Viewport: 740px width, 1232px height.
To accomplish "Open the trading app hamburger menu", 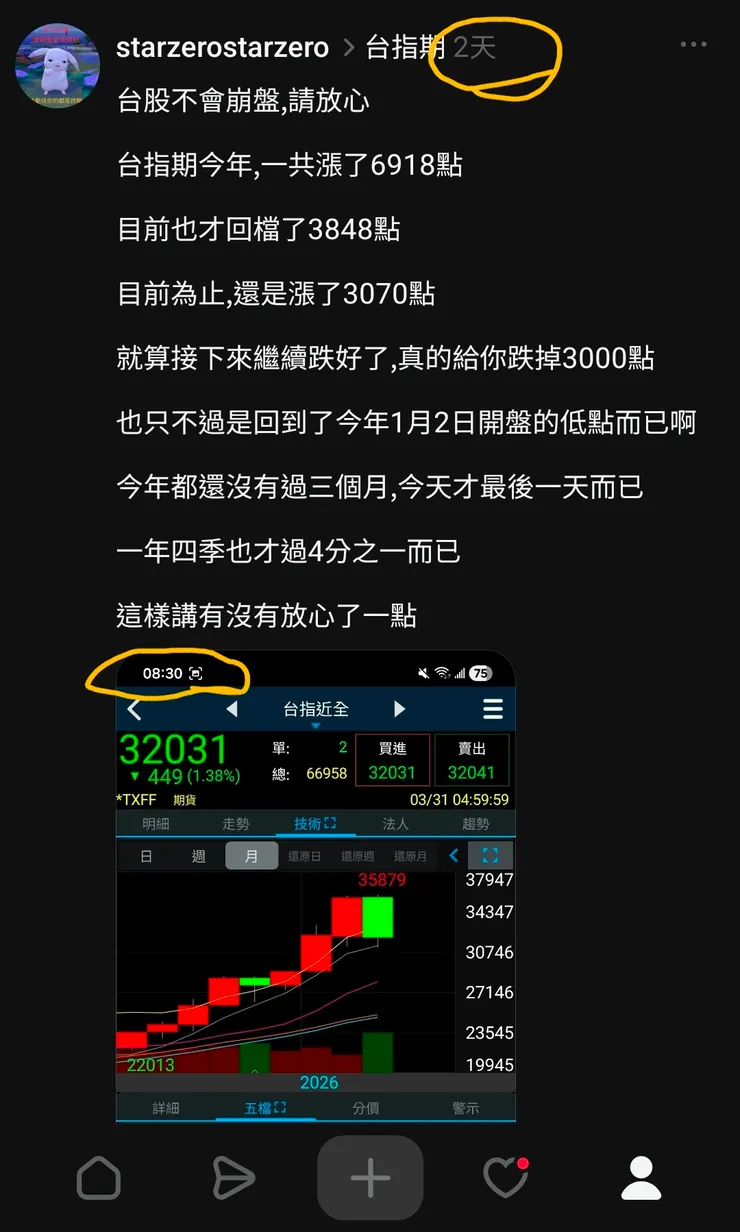I will click(x=491, y=708).
